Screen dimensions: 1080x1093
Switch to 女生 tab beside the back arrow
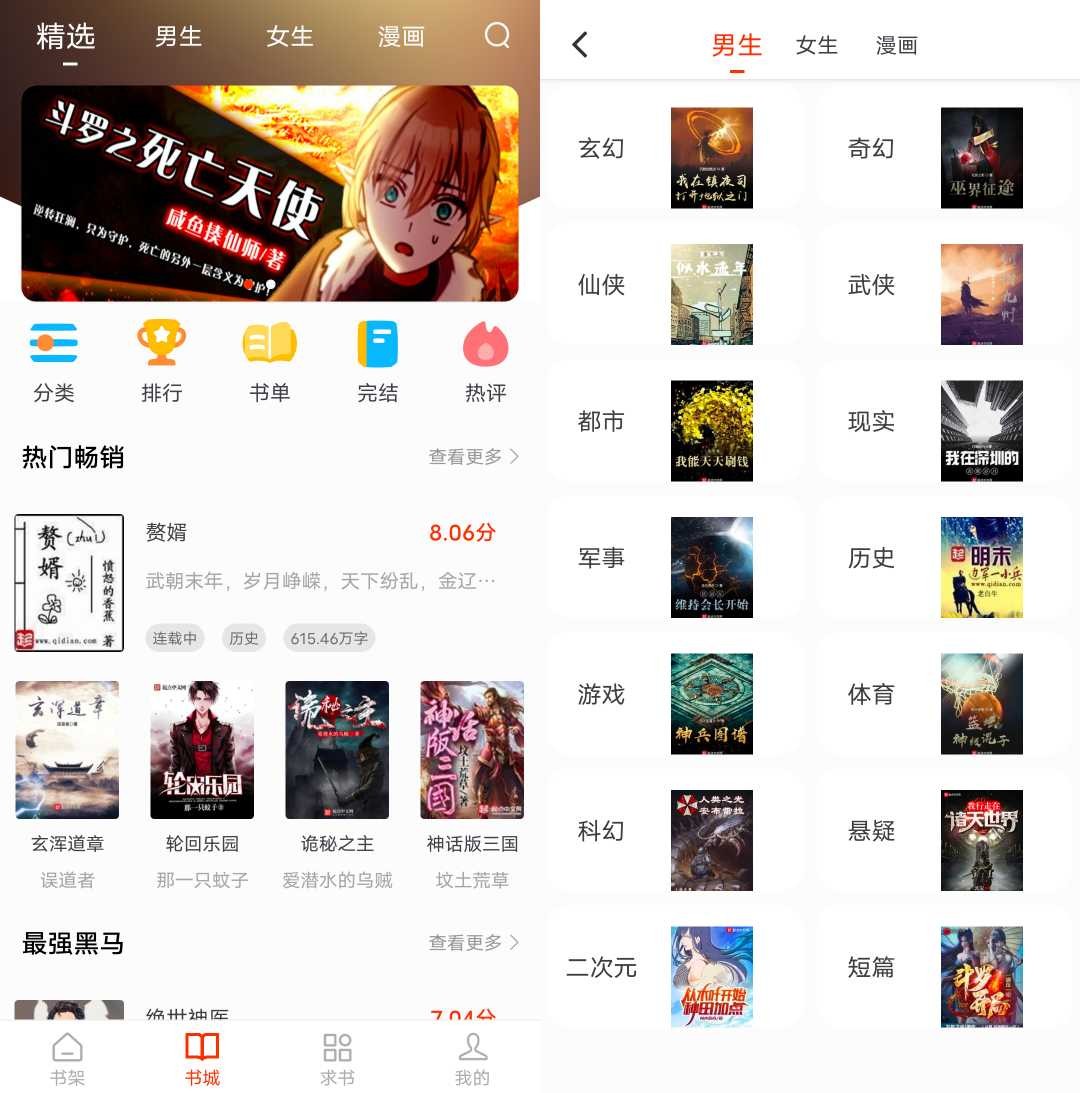(816, 46)
